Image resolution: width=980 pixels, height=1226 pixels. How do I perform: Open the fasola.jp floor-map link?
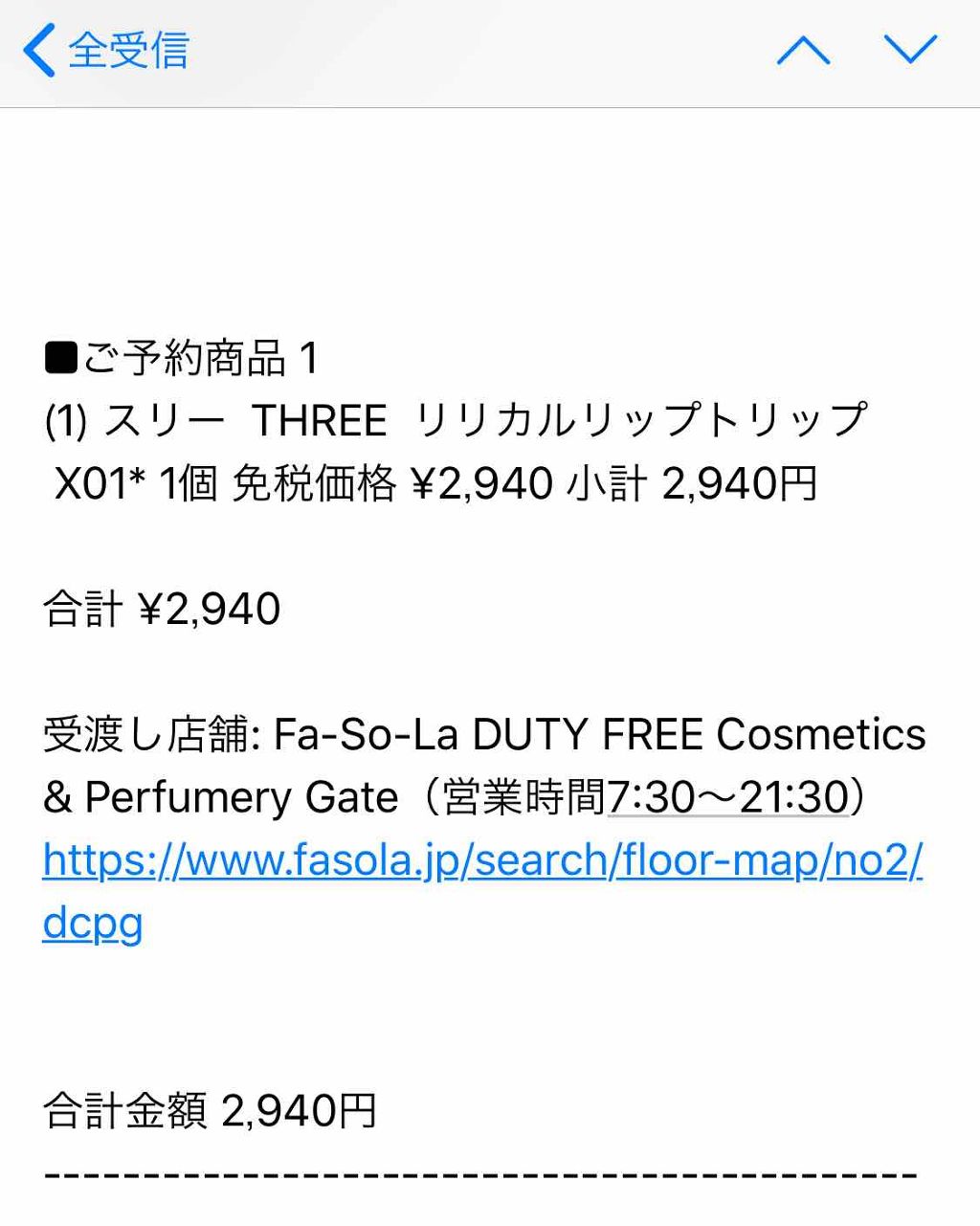pos(481,860)
